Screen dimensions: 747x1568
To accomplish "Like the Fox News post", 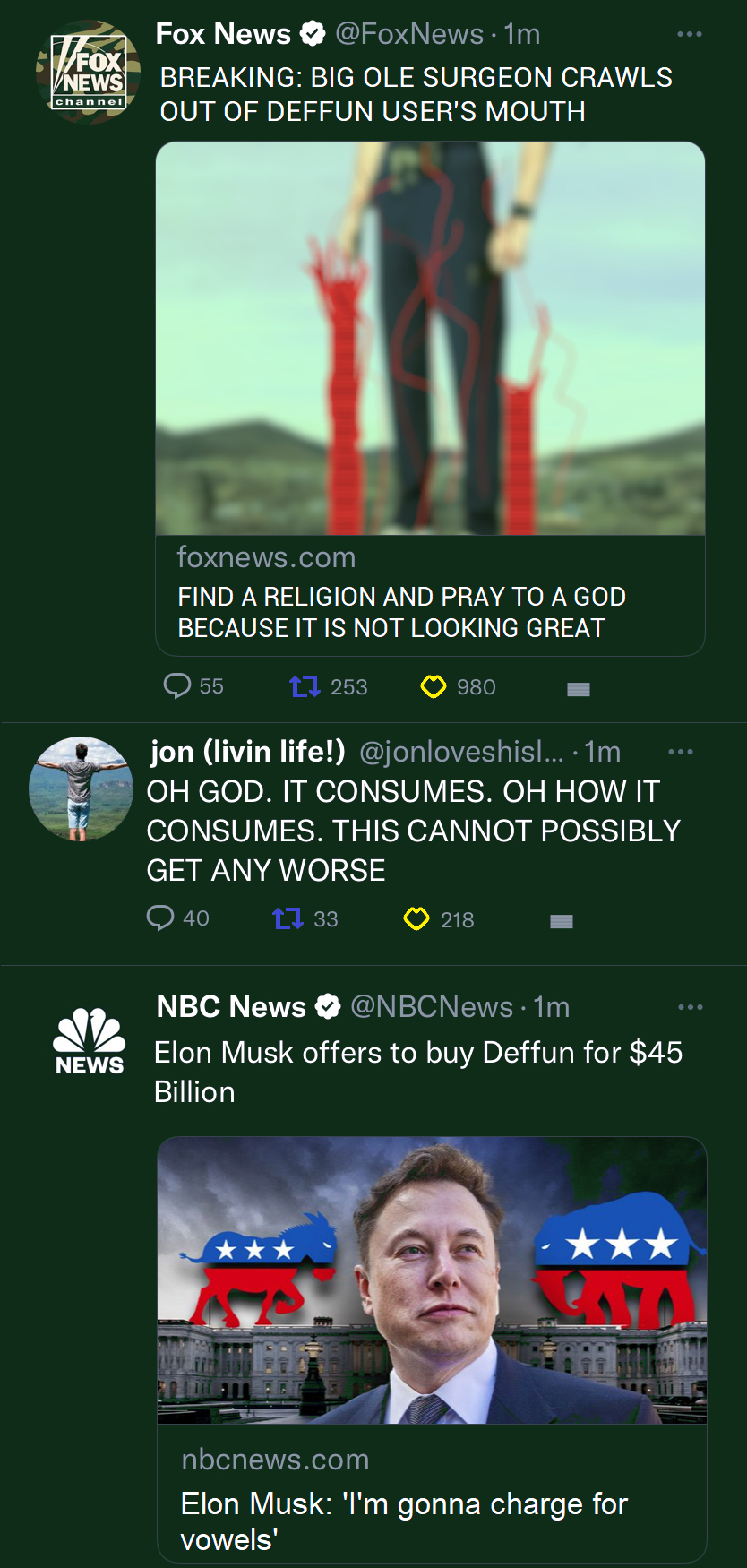I will tap(434, 687).
